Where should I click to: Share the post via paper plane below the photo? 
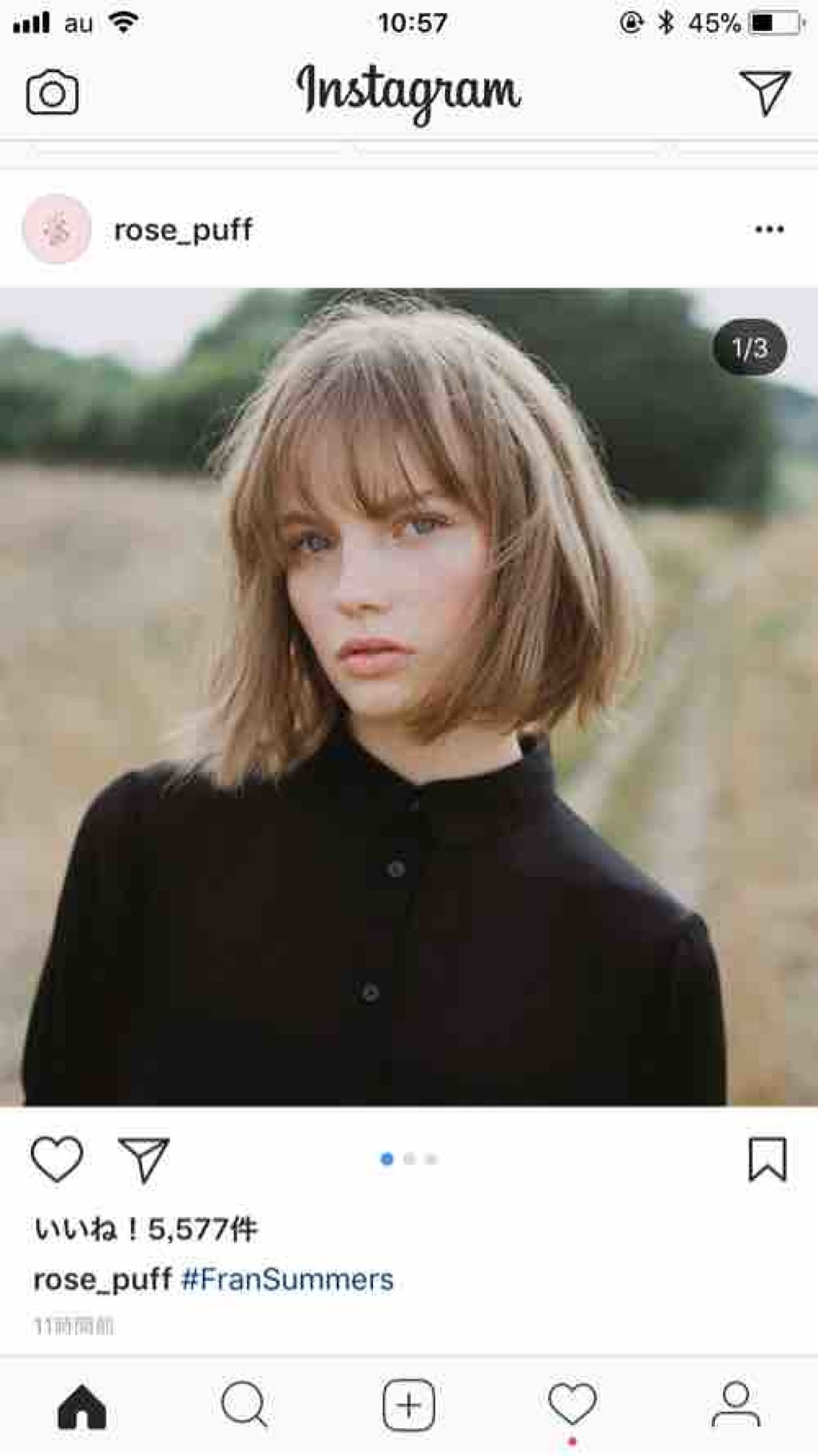tap(144, 1159)
